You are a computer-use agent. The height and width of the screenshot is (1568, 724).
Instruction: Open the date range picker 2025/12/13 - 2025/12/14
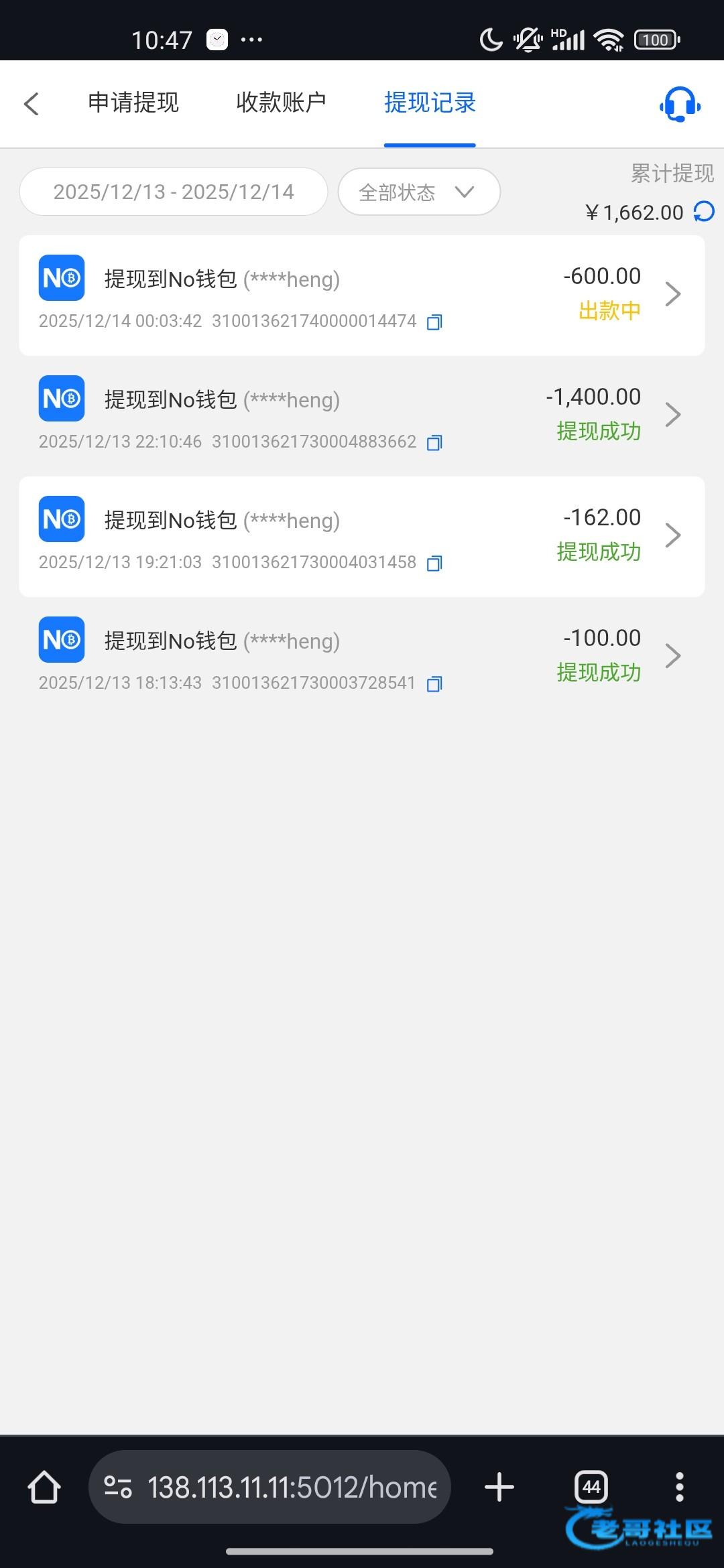point(174,192)
